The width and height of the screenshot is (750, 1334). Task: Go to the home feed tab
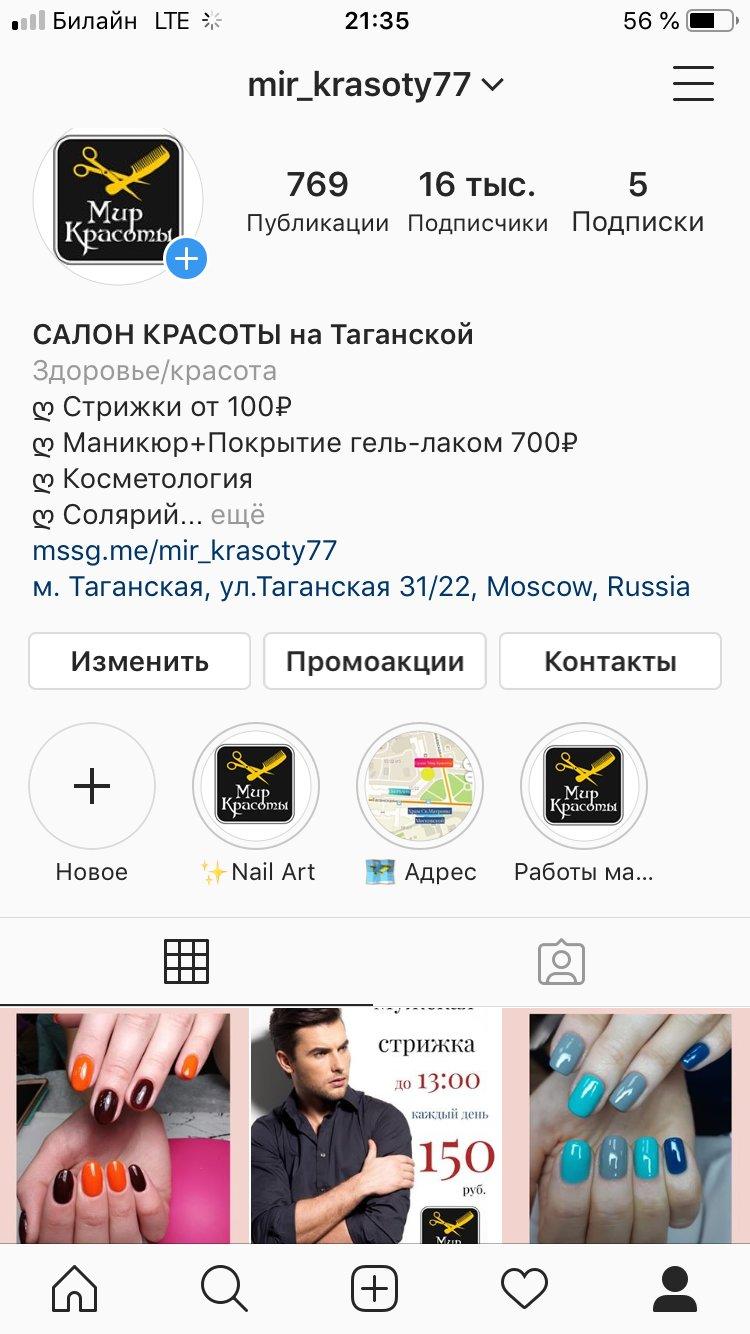[x=75, y=1289]
